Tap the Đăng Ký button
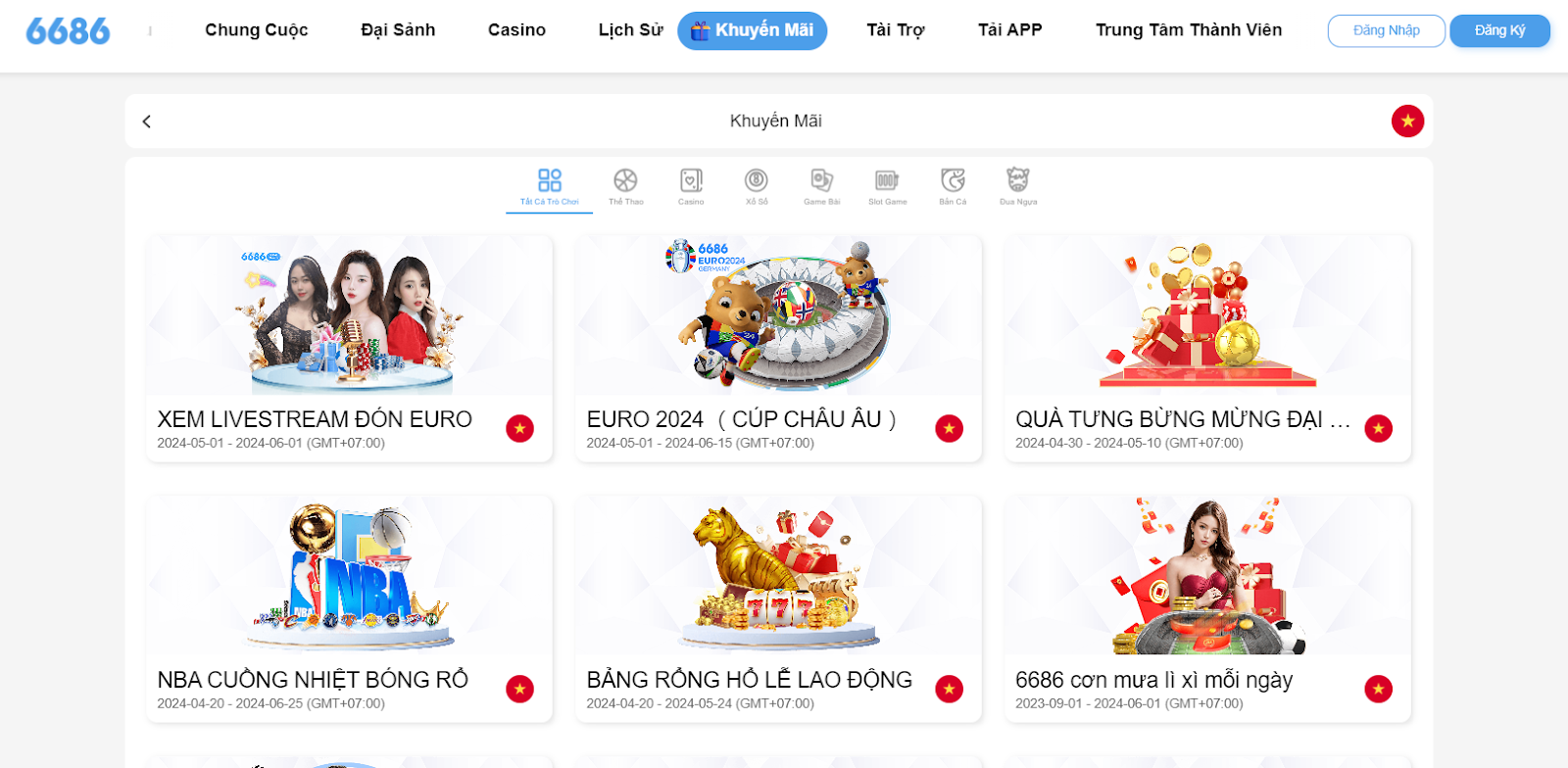 pos(1499,30)
